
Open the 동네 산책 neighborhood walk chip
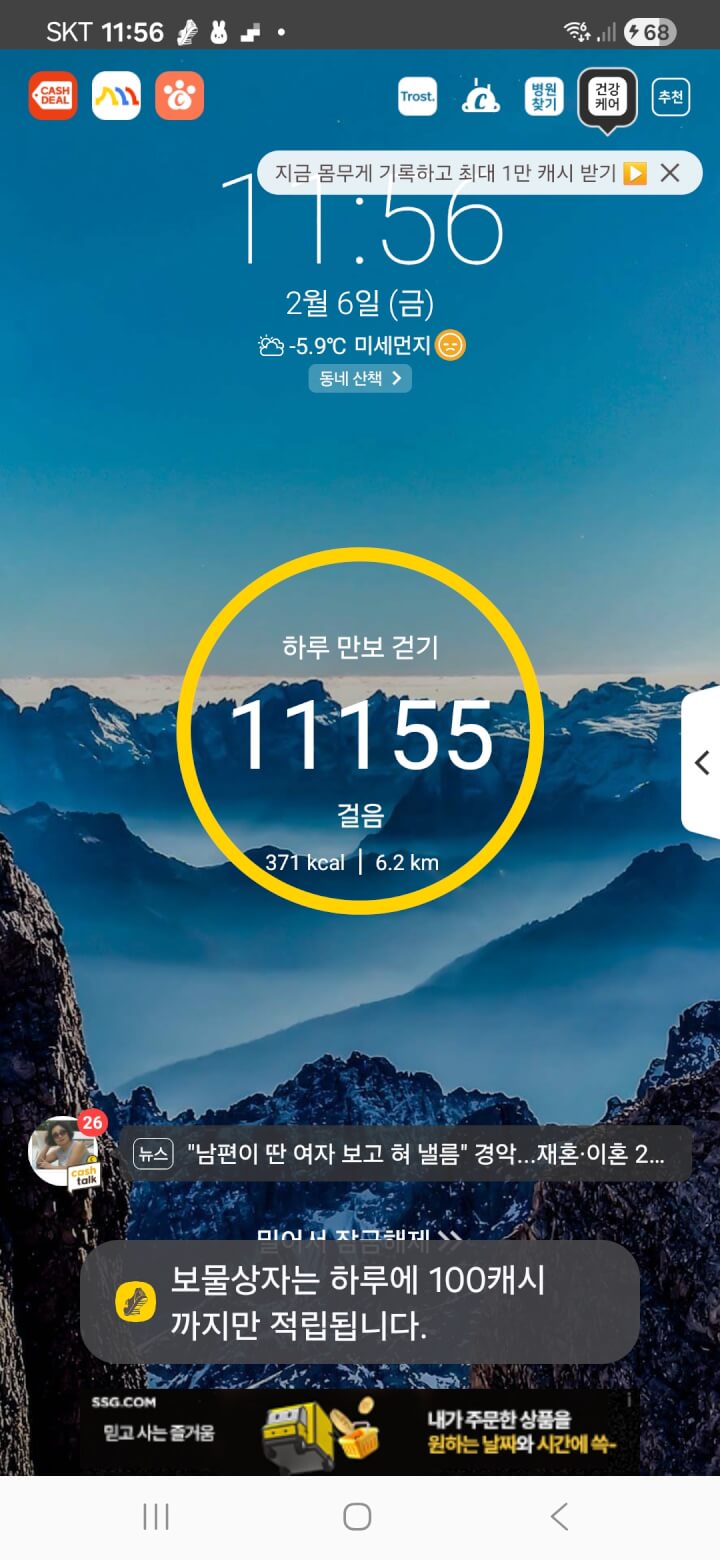pos(360,378)
